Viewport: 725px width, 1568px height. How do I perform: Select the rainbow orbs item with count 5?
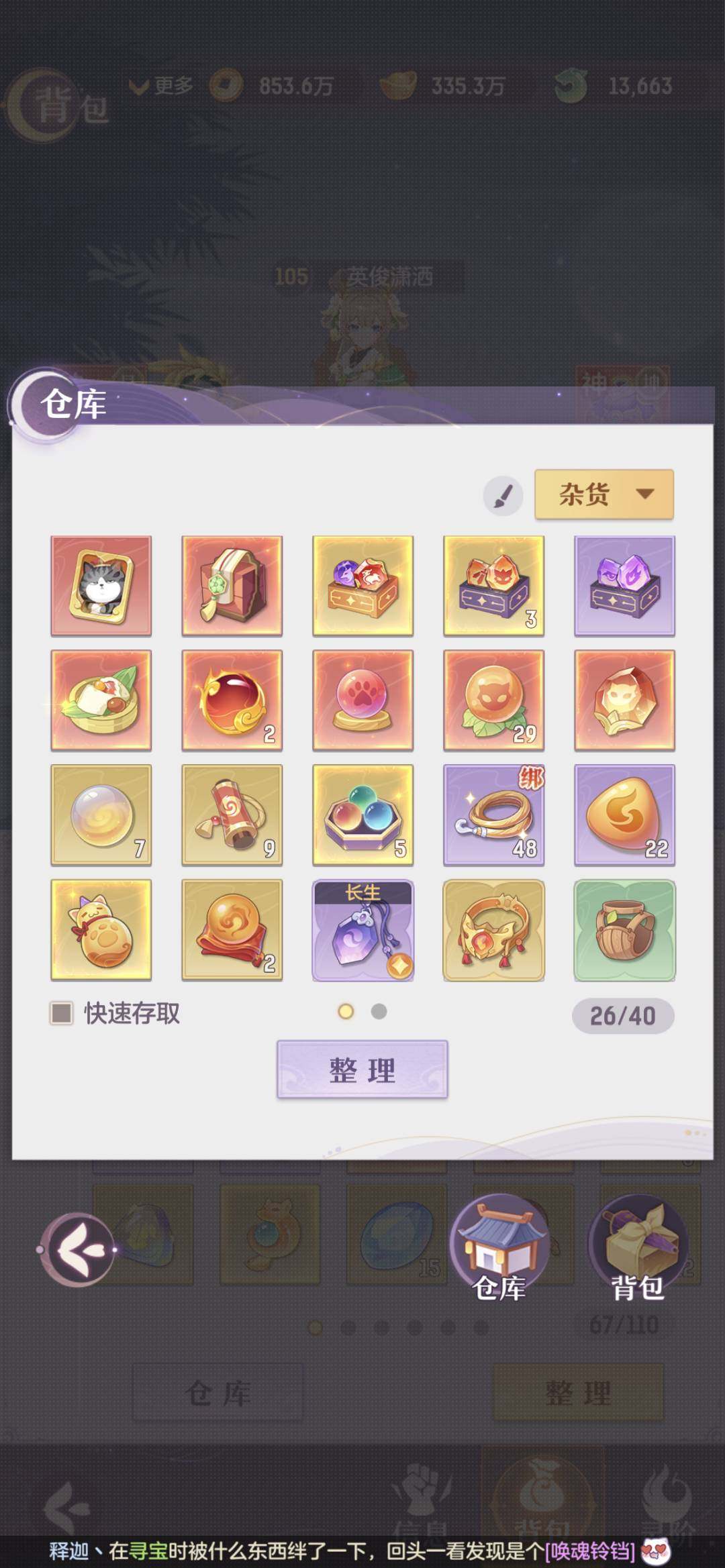[363, 814]
